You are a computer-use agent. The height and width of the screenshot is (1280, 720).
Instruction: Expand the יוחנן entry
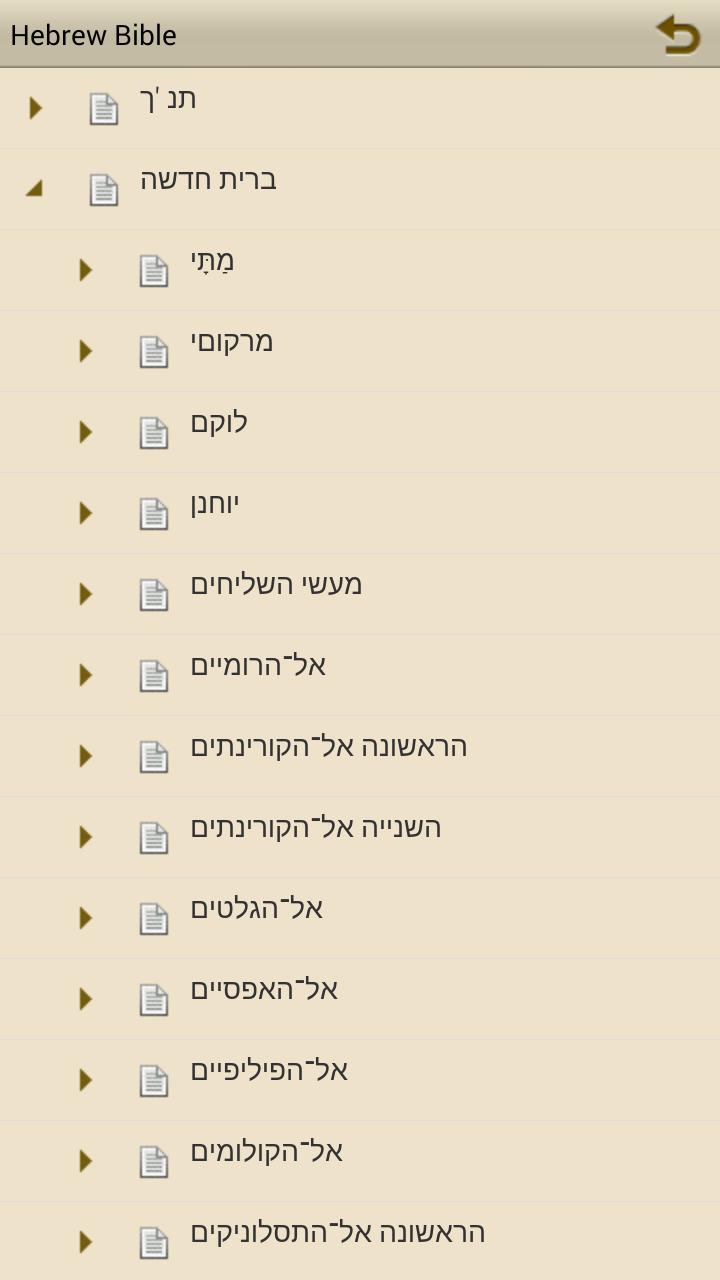pyautogui.click(x=85, y=513)
